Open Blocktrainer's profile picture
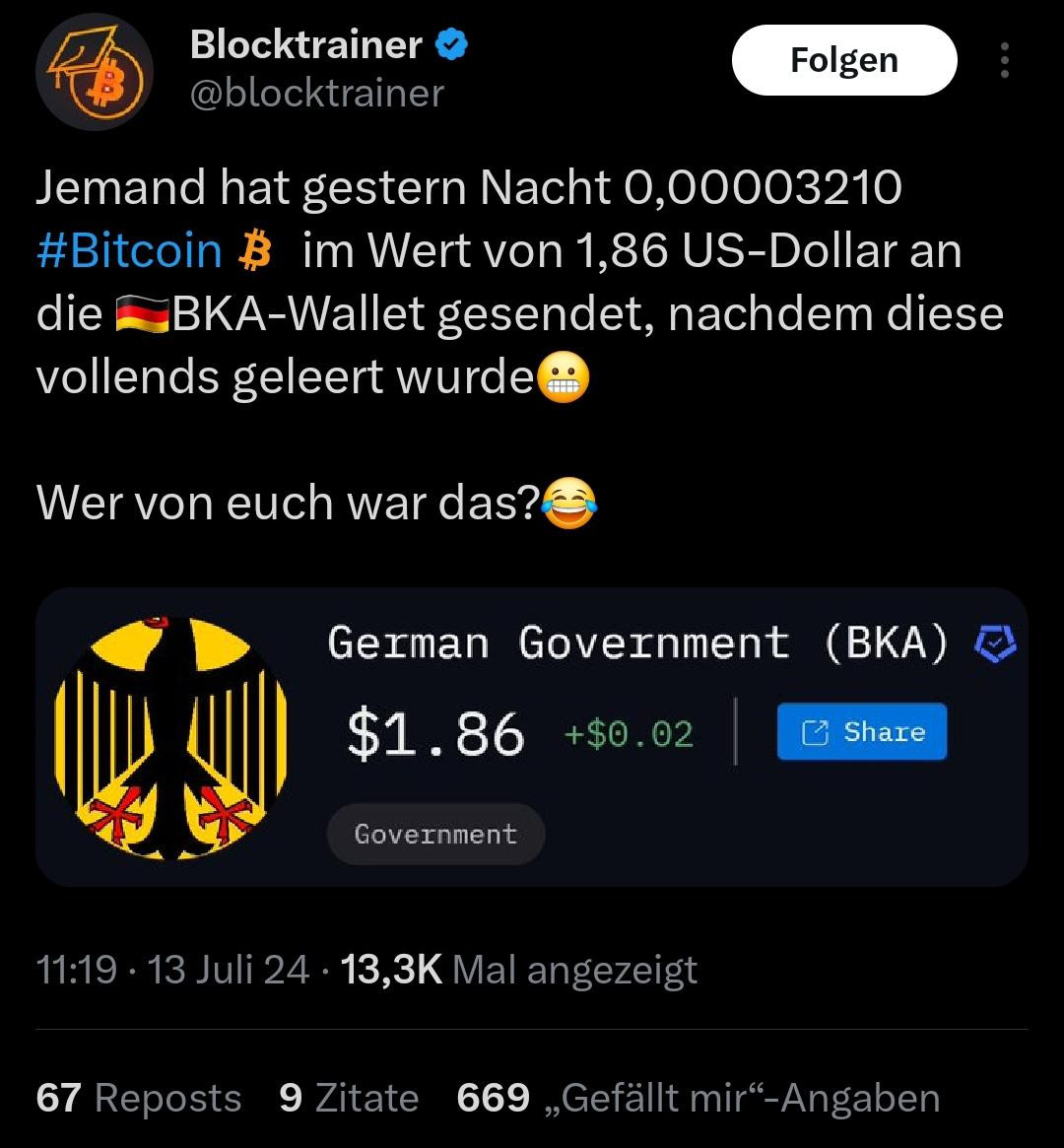Image resolution: width=1064 pixels, height=1148 pixels. (x=95, y=71)
